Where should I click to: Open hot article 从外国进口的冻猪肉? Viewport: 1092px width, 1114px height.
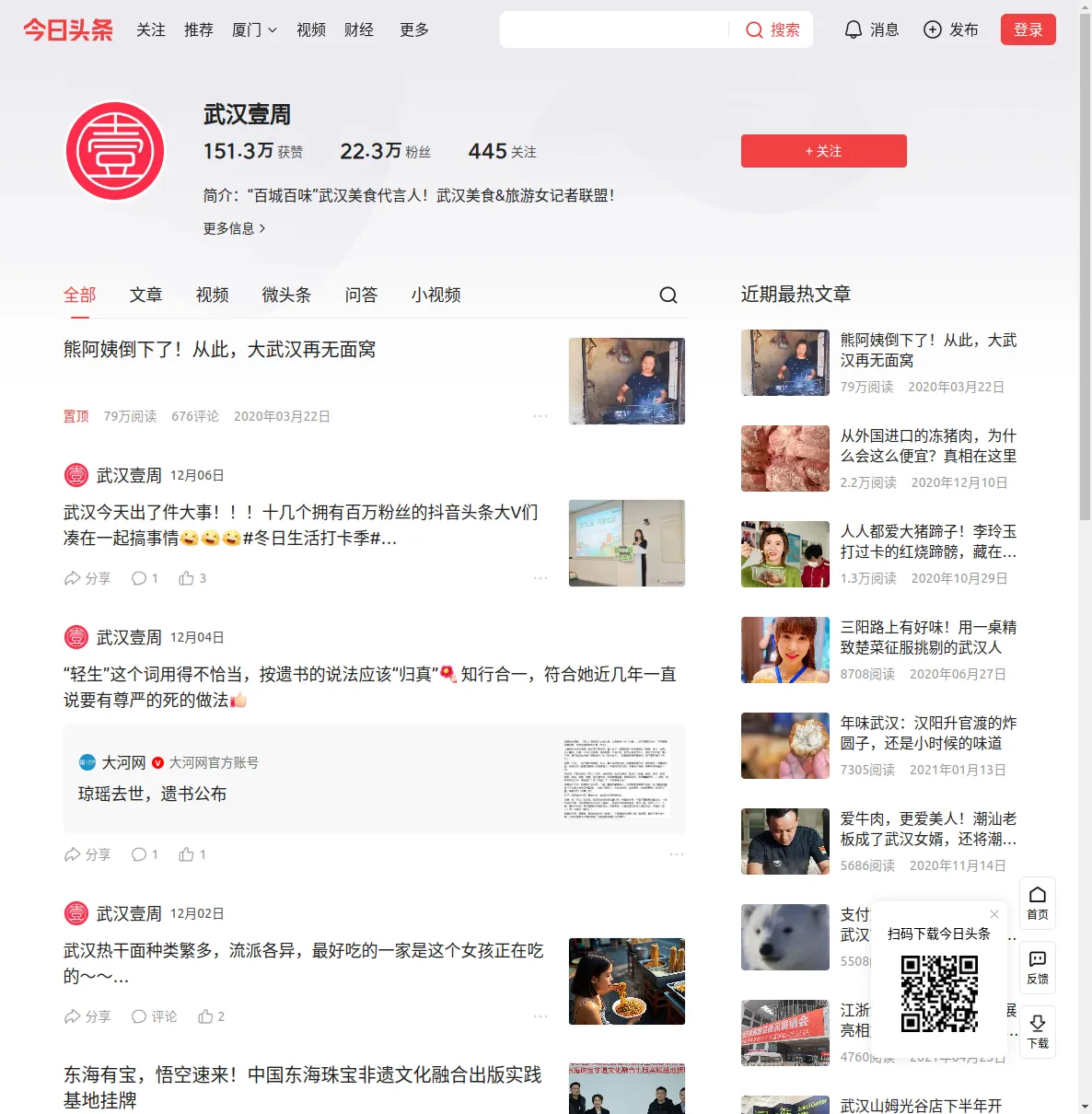(x=928, y=446)
